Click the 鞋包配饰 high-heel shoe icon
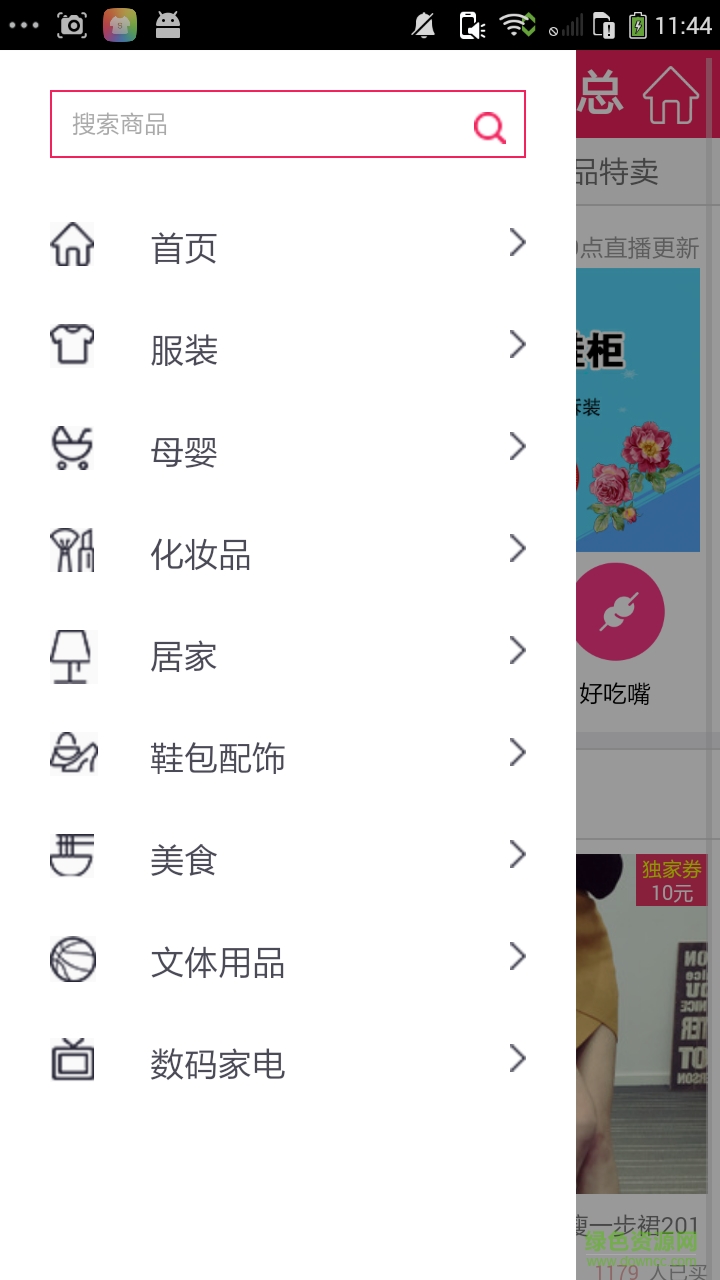This screenshot has width=720, height=1280. click(x=71, y=755)
